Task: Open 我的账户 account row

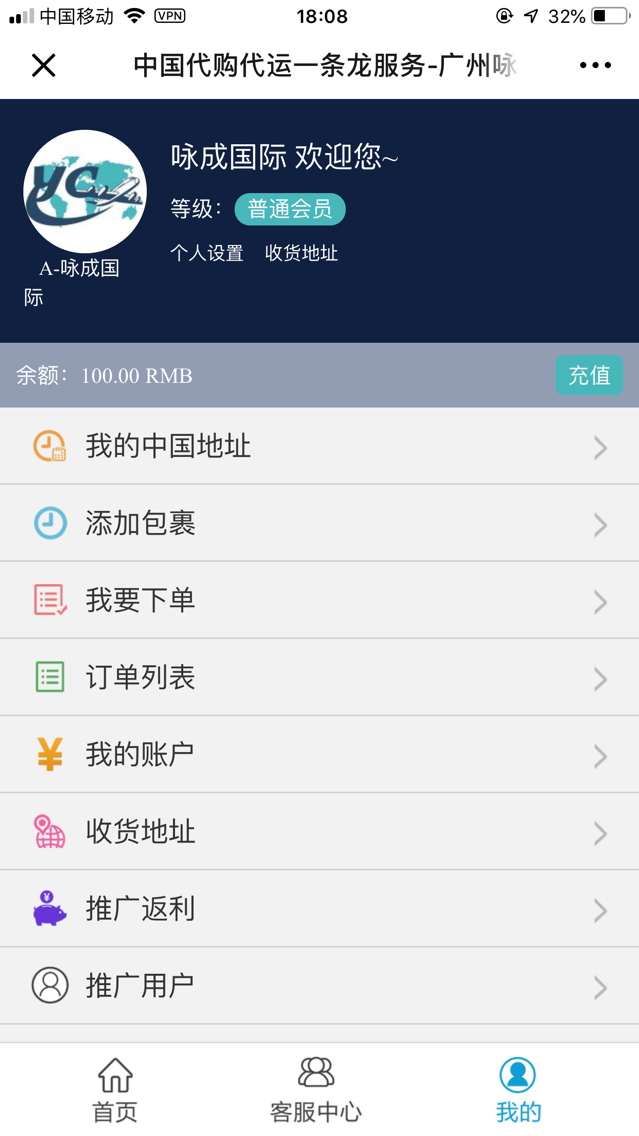Action: [319, 754]
